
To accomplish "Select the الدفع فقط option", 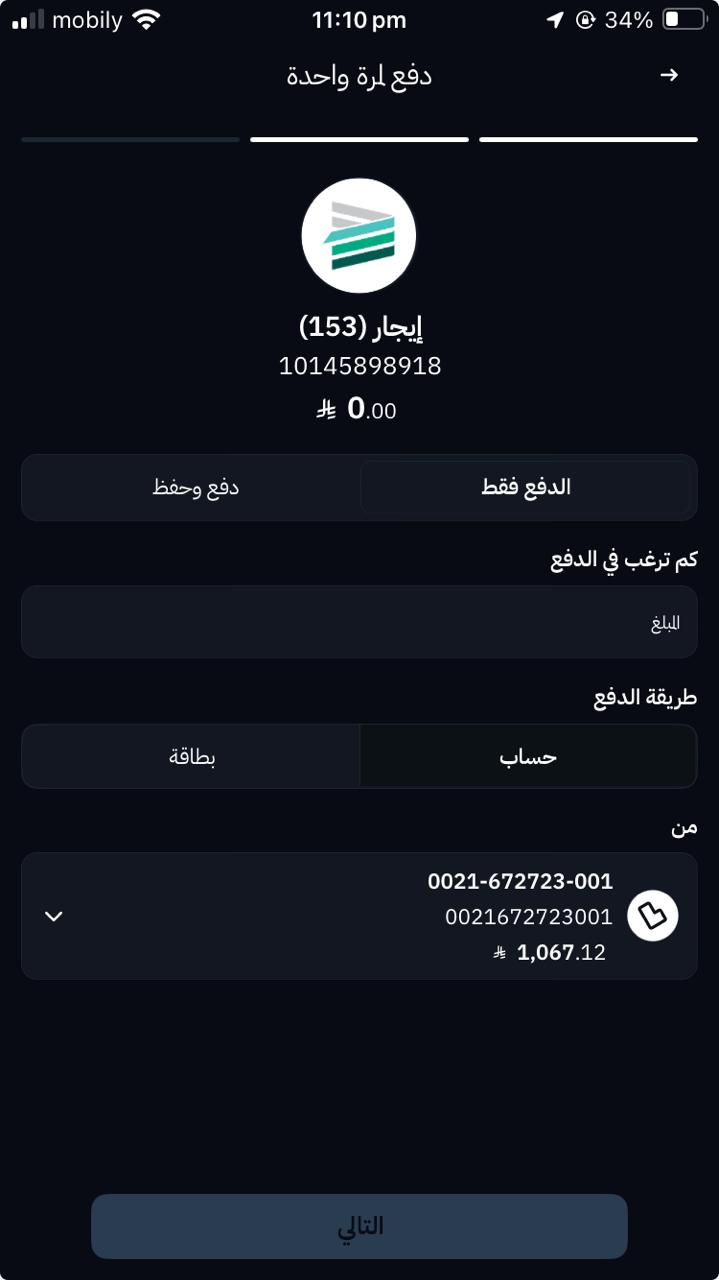I will [526, 487].
